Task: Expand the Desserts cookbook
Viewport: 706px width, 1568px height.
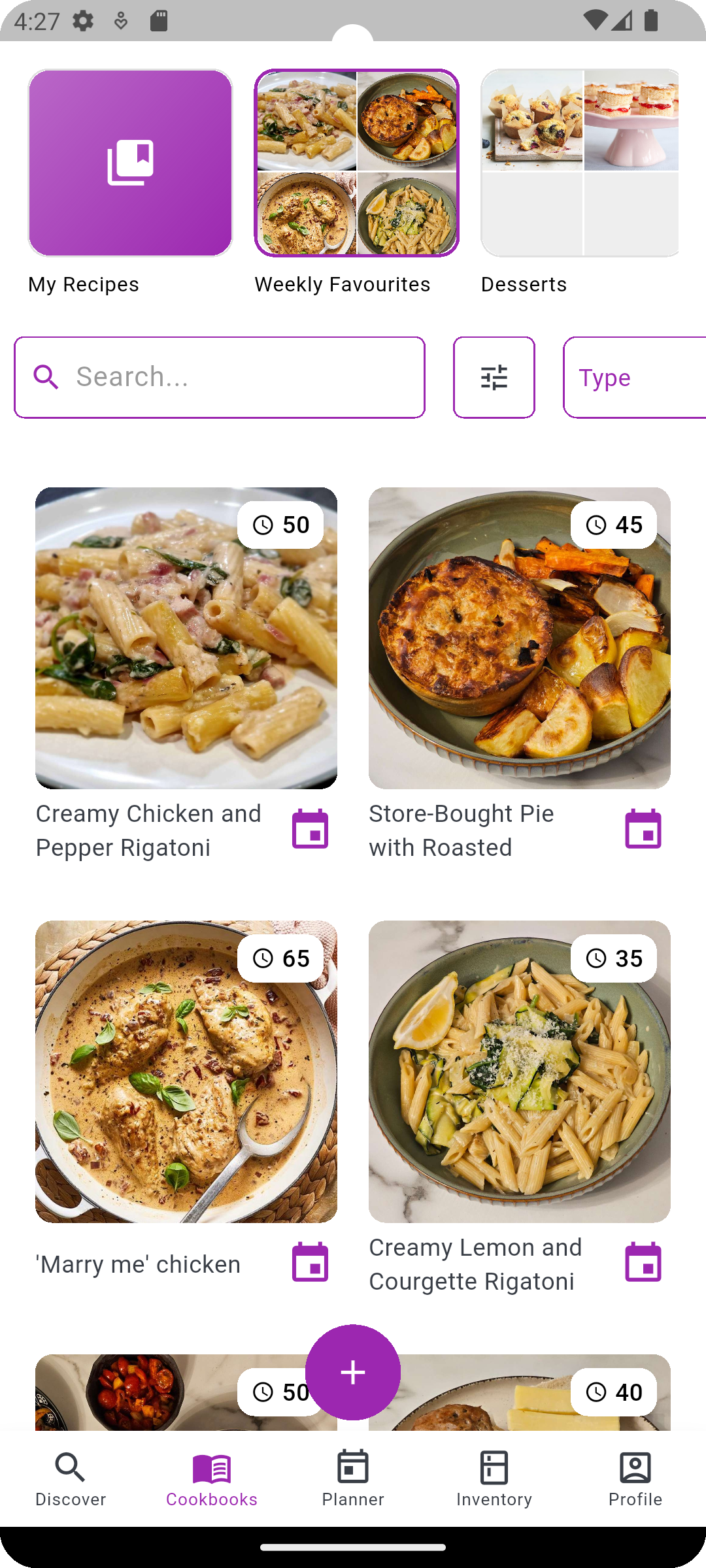Action: point(580,163)
